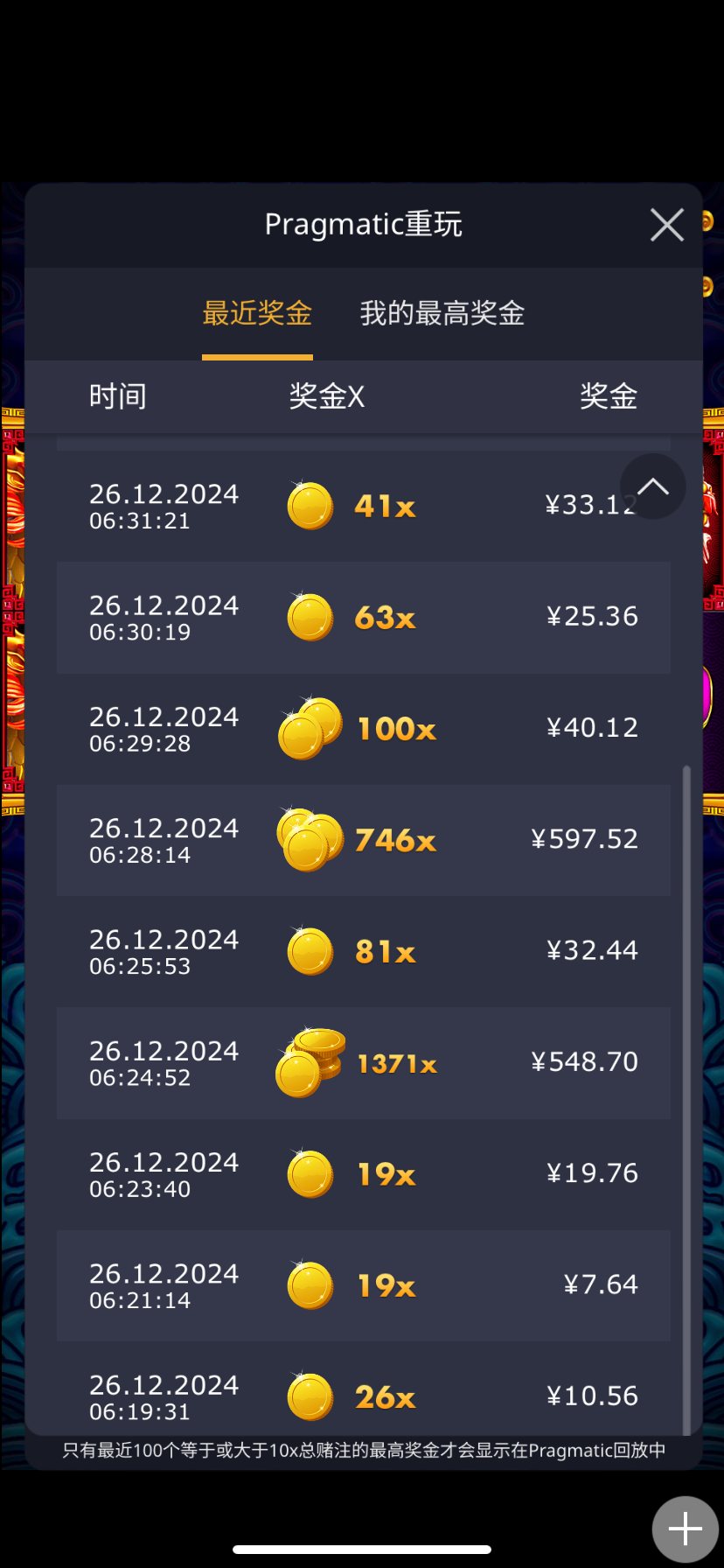Tap the scroll-to-top arrow button

click(x=652, y=486)
